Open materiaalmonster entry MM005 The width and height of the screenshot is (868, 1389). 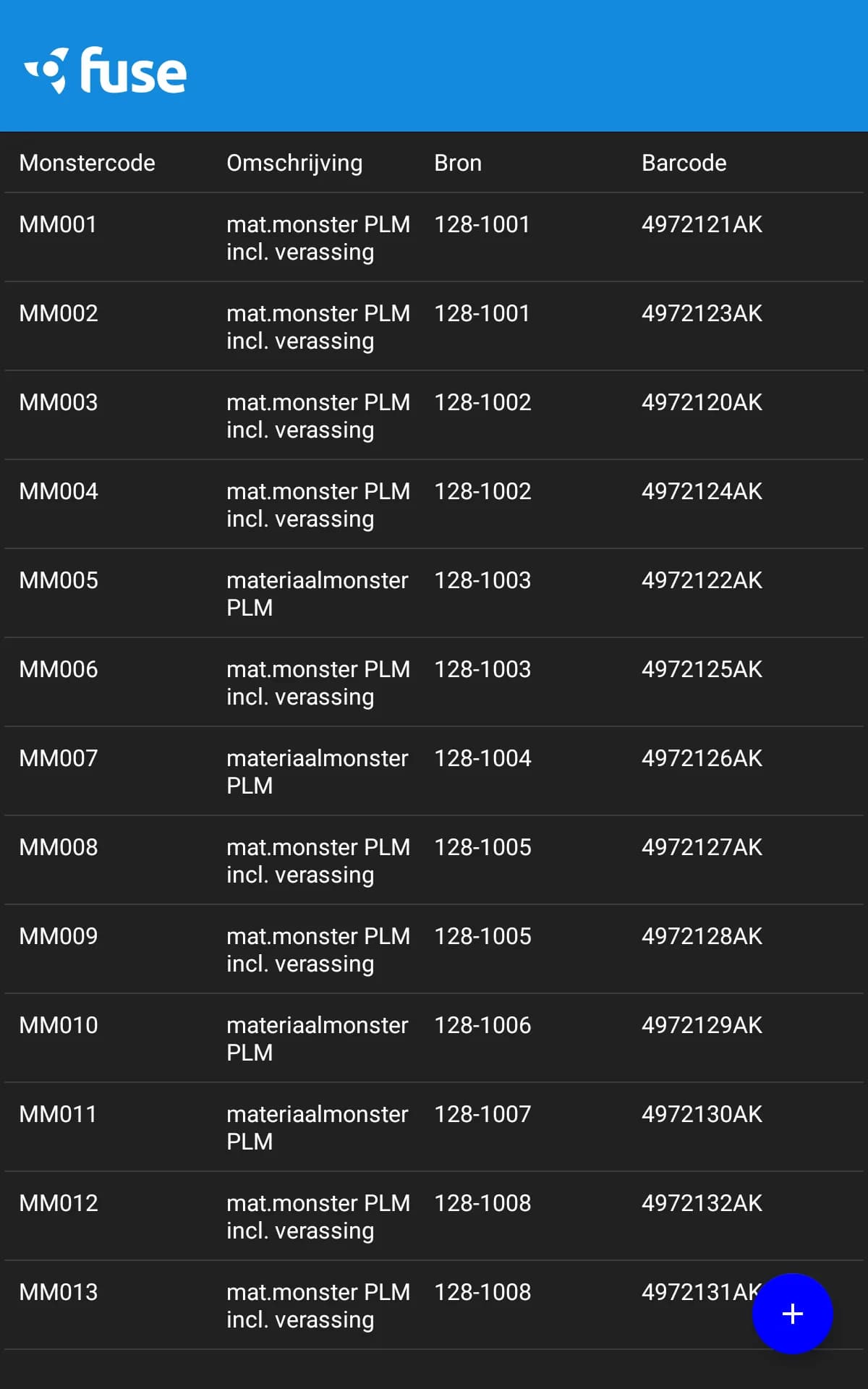click(x=434, y=593)
